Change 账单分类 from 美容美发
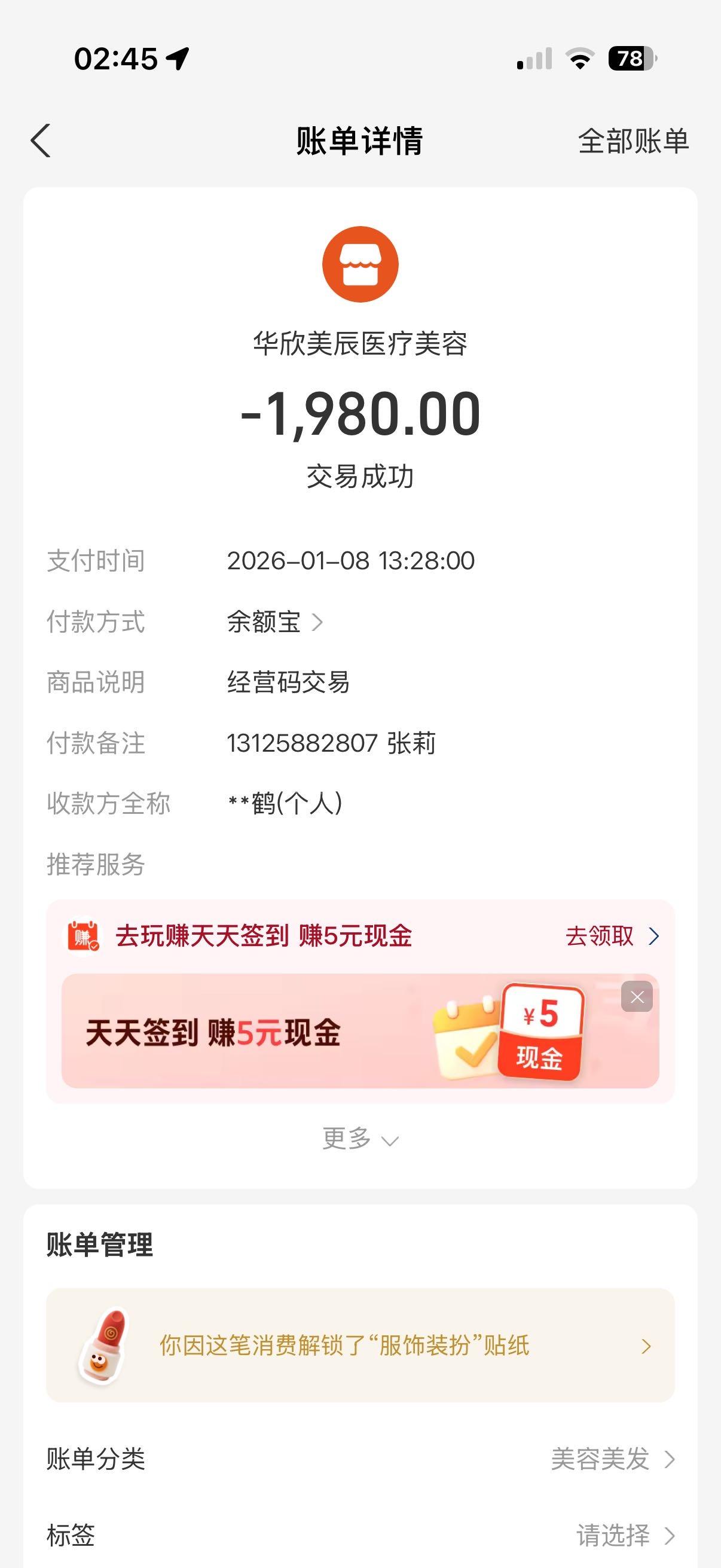Screen dimensions: 721x1568 pyautogui.click(x=612, y=1459)
